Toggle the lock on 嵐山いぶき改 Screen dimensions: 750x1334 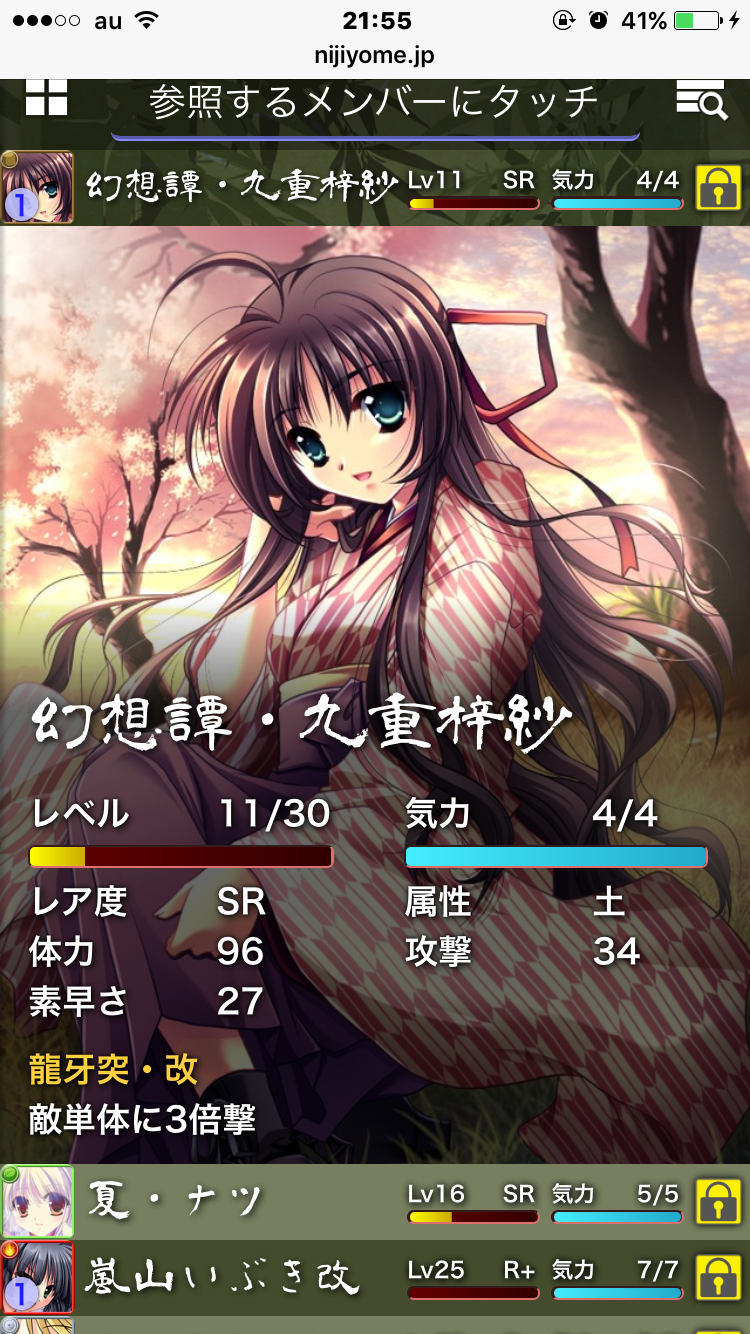pyautogui.click(x=717, y=1277)
